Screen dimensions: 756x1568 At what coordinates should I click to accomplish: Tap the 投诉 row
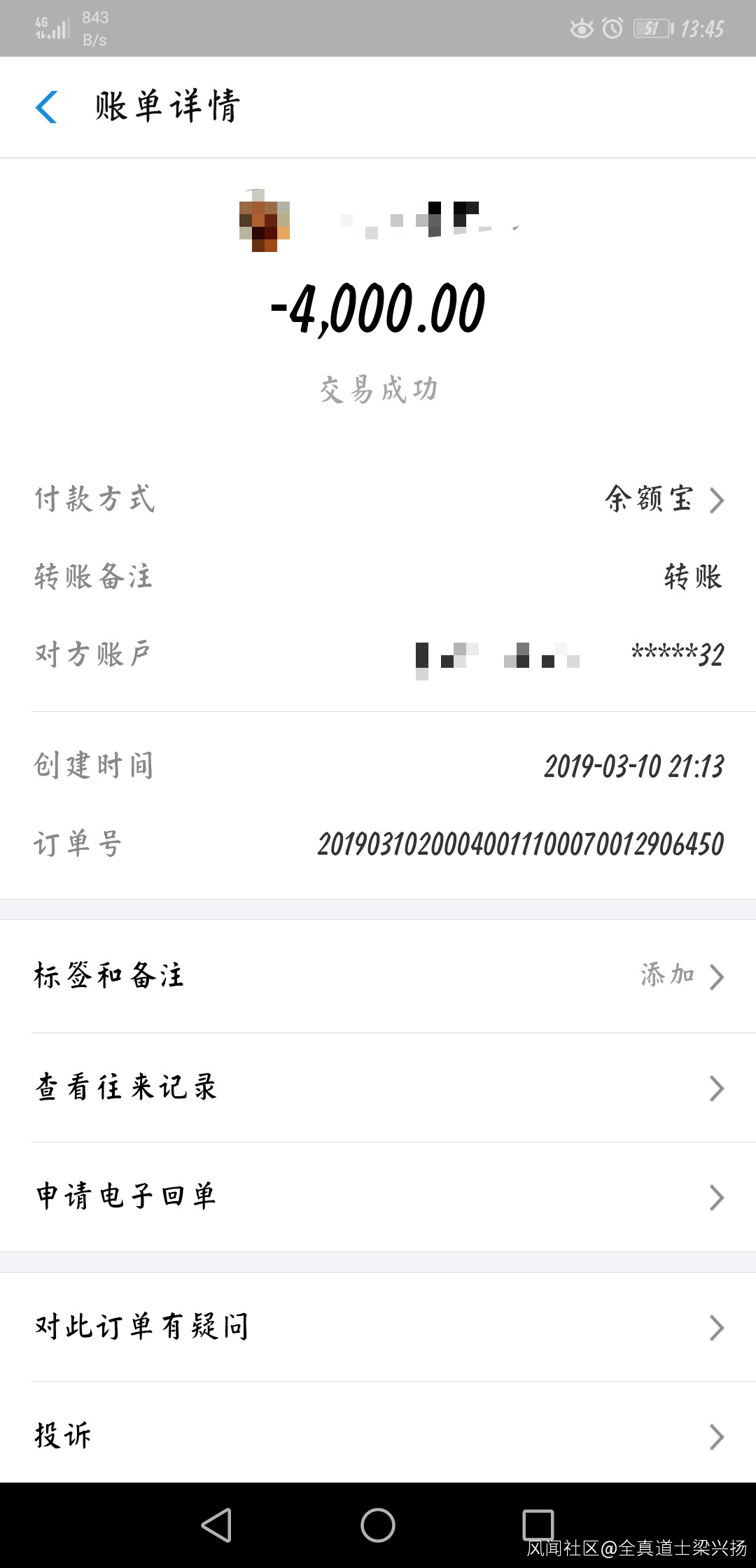378,1435
